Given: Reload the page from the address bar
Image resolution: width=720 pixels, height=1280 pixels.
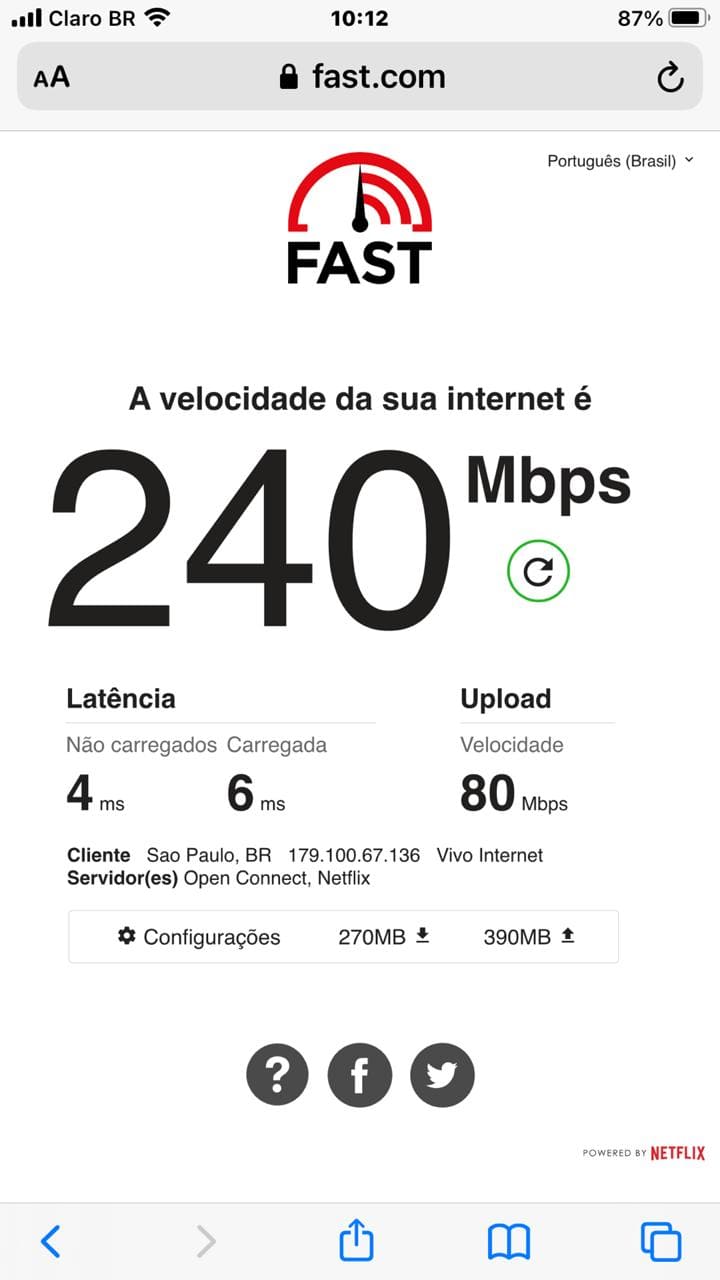Looking at the screenshot, I should click(670, 77).
